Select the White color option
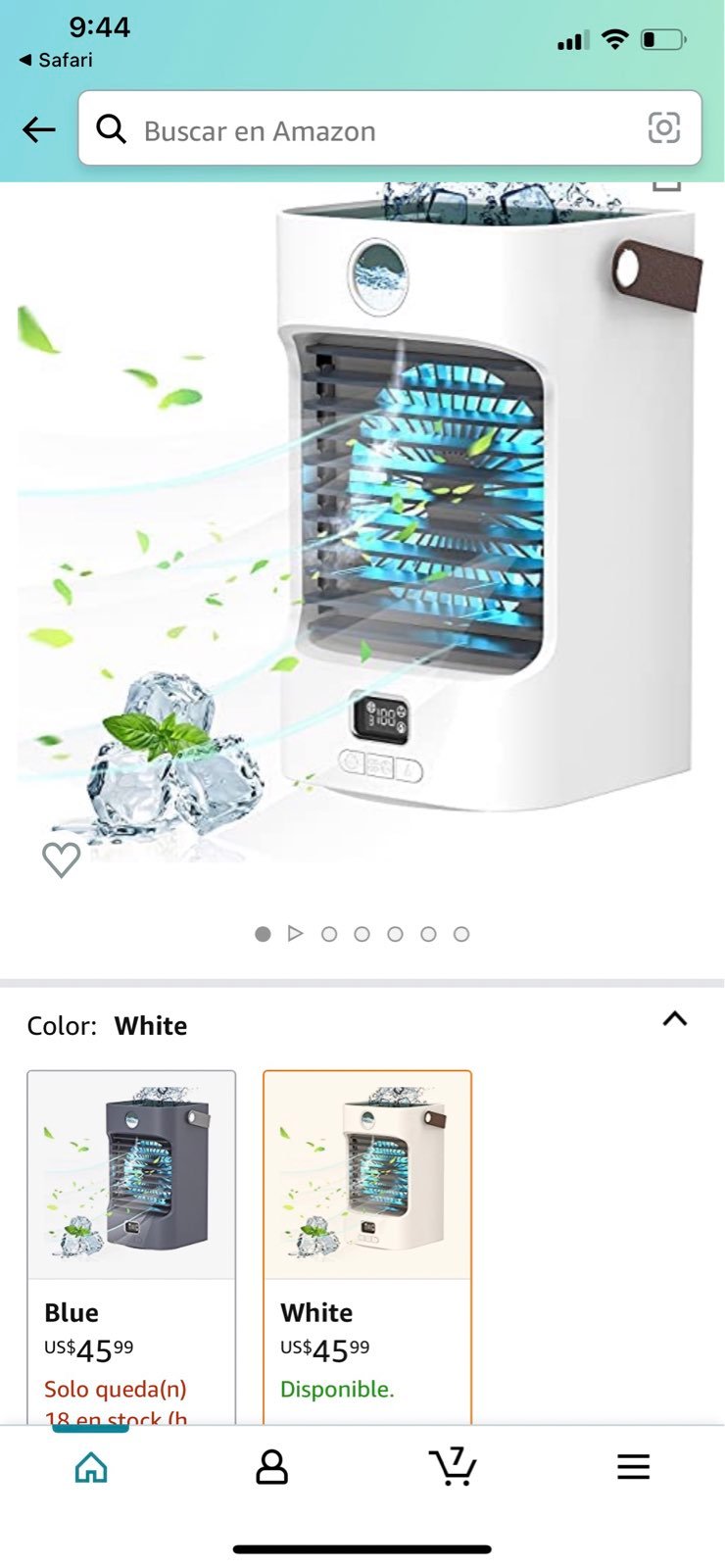 pyautogui.click(x=367, y=1247)
